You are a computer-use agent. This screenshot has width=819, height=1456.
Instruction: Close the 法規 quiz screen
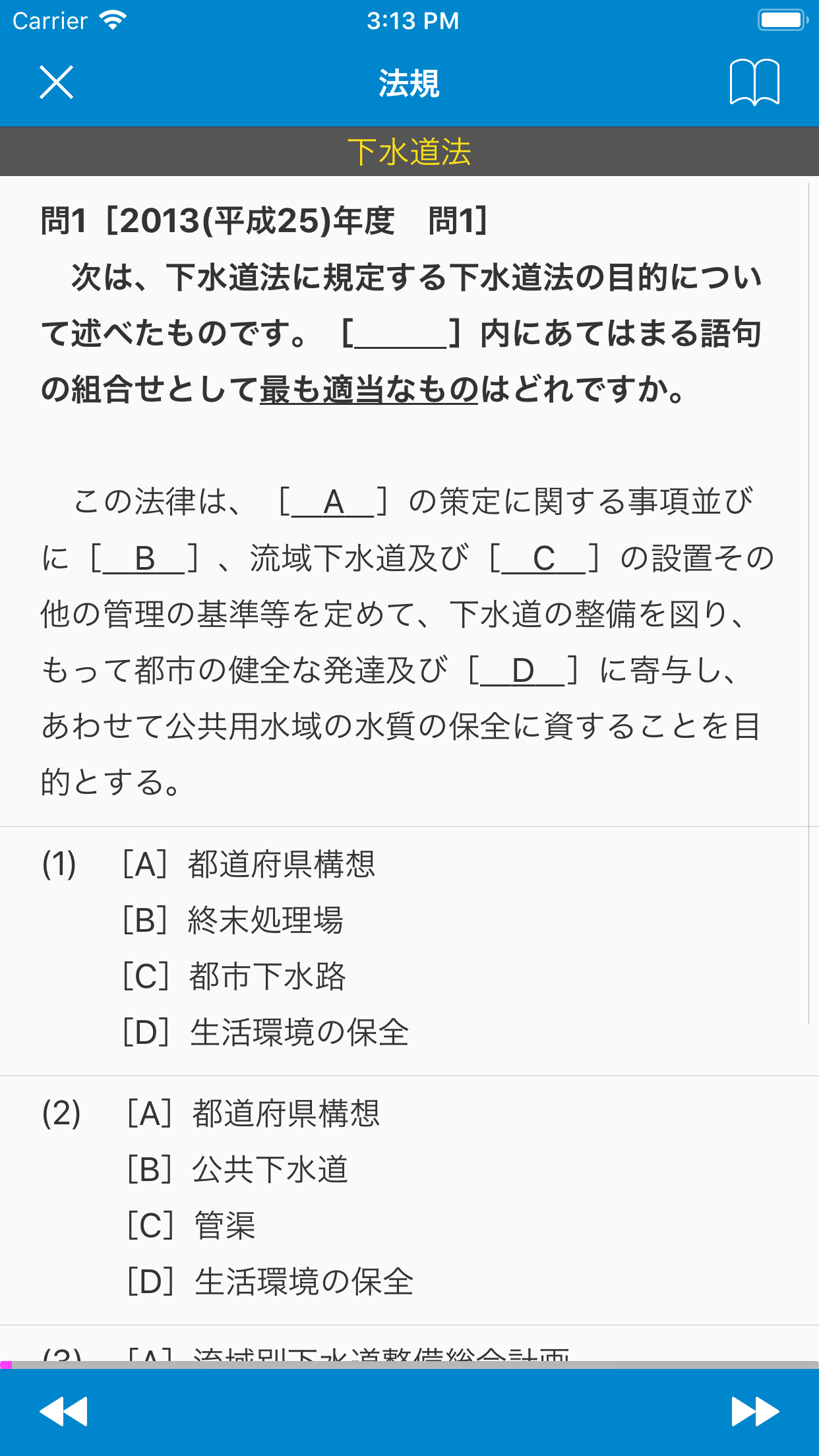pos(56,82)
